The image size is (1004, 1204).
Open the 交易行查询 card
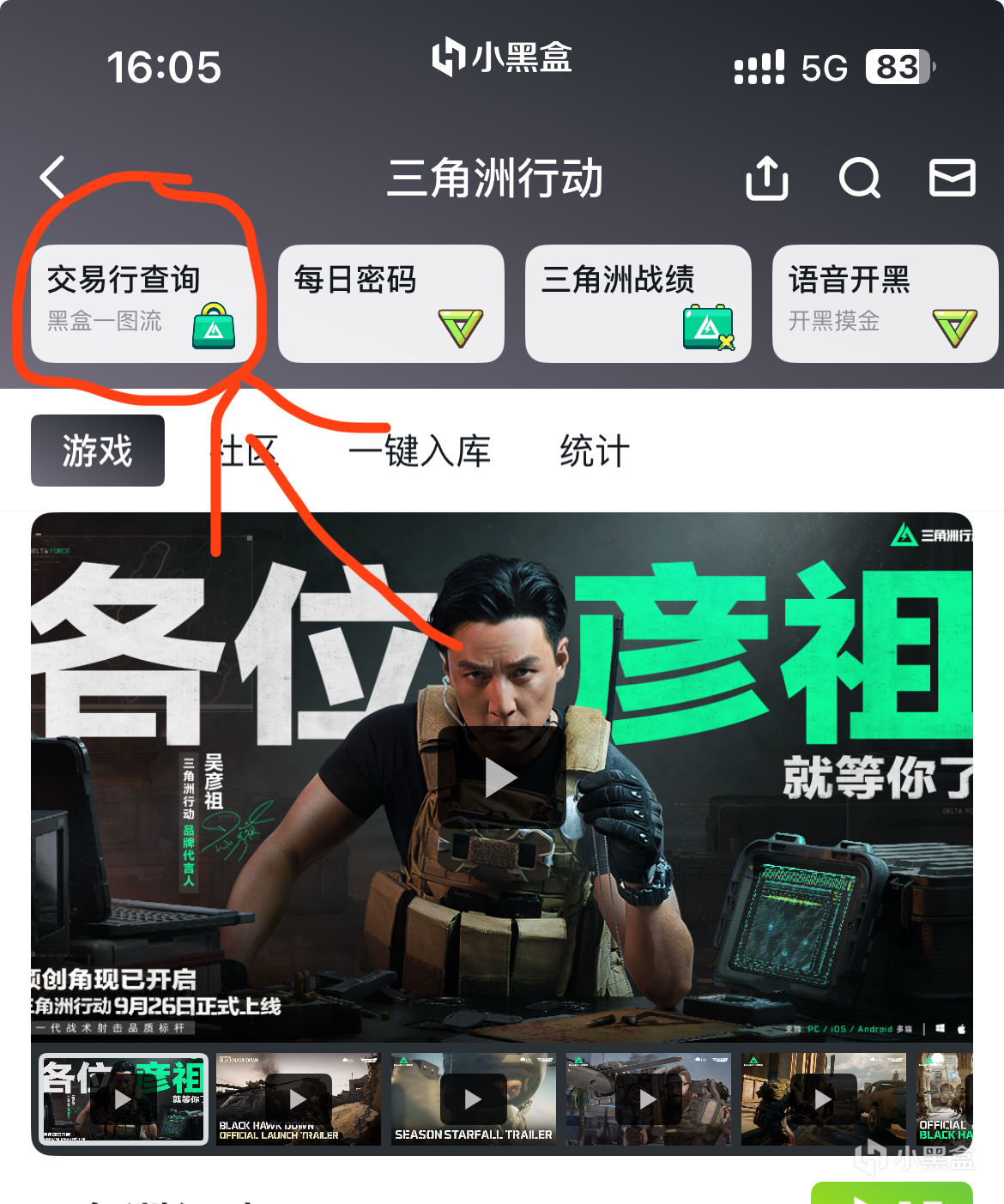[x=143, y=304]
